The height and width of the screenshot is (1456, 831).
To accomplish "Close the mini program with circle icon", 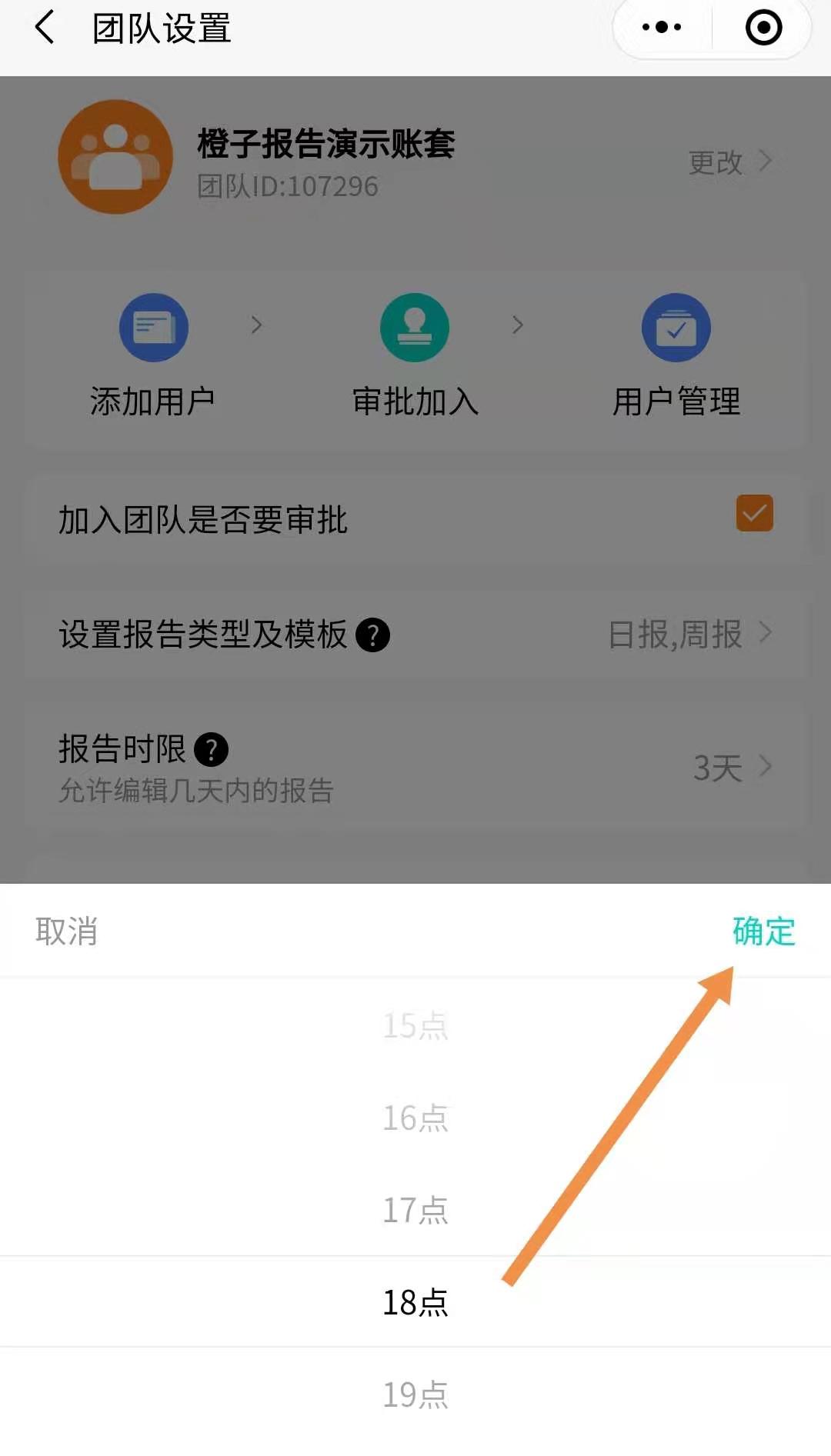I will click(763, 28).
